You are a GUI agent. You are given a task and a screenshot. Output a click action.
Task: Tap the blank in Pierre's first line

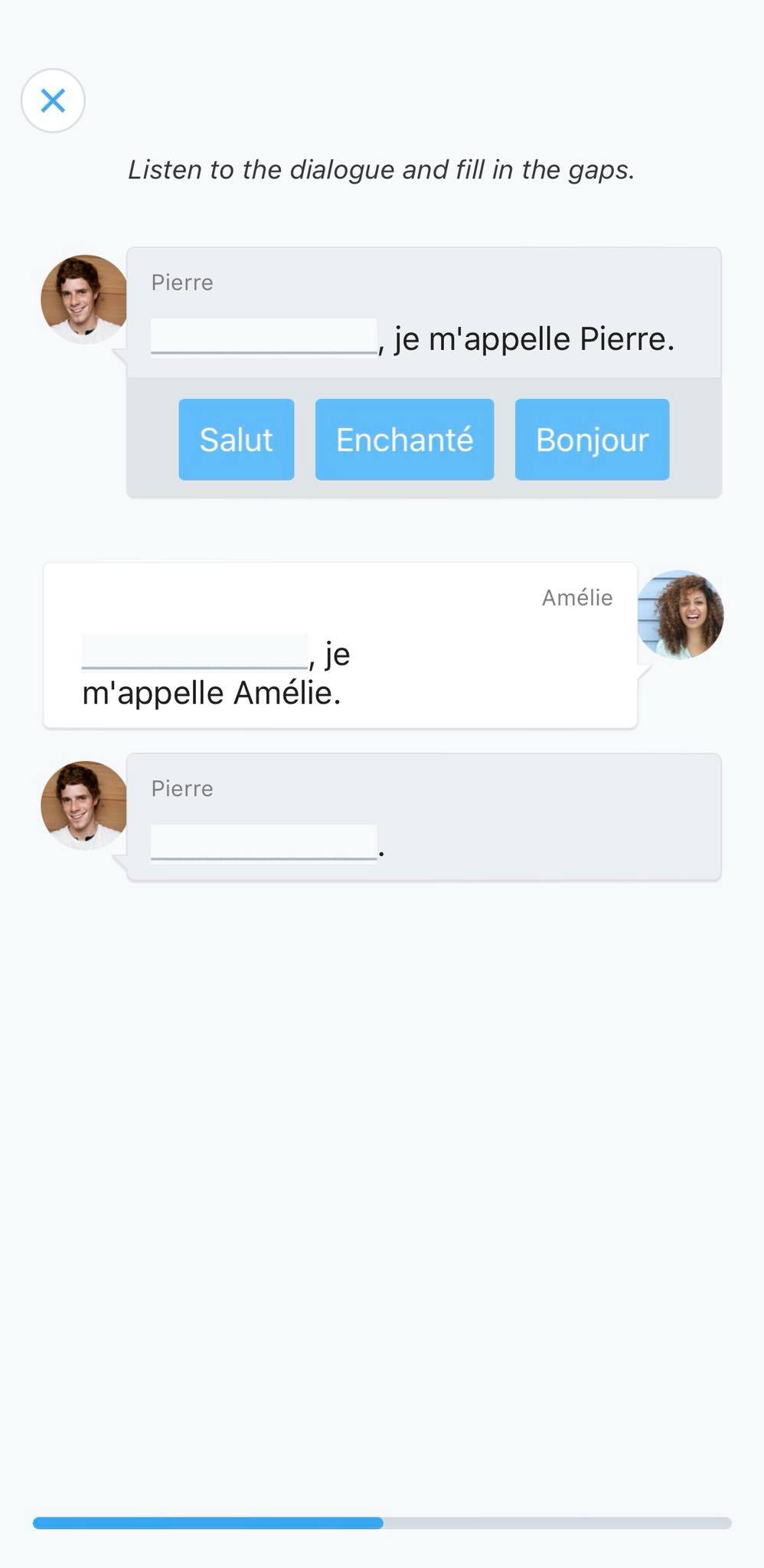[263, 337]
